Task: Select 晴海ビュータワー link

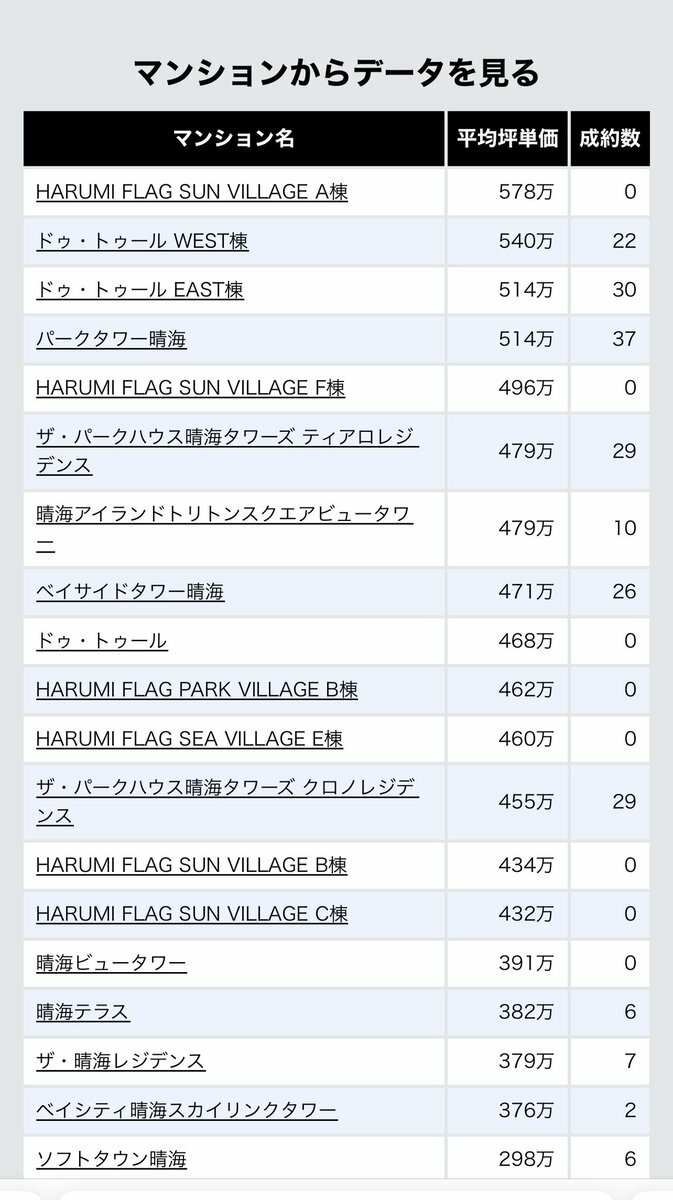Action: (111, 963)
